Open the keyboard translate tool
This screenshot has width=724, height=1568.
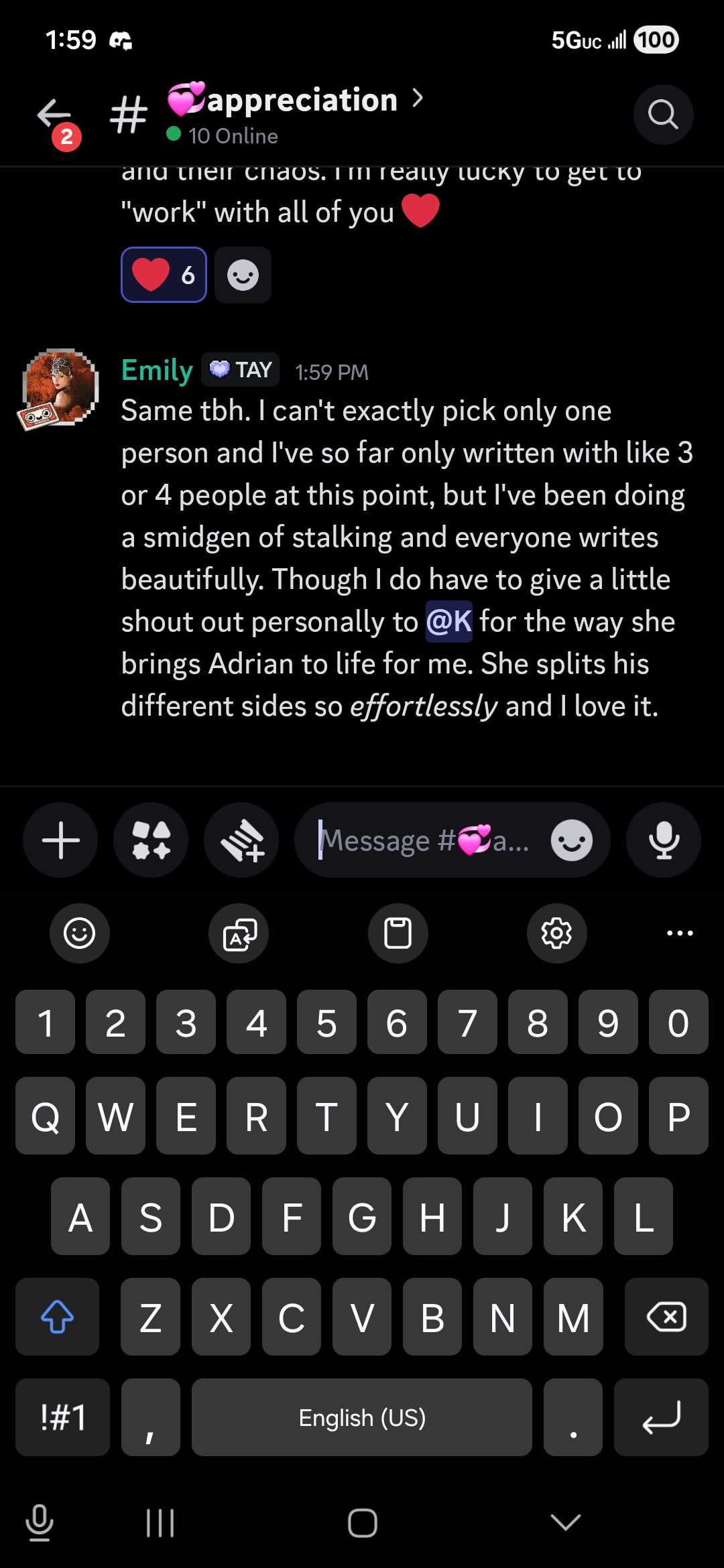pyautogui.click(x=239, y=933)
